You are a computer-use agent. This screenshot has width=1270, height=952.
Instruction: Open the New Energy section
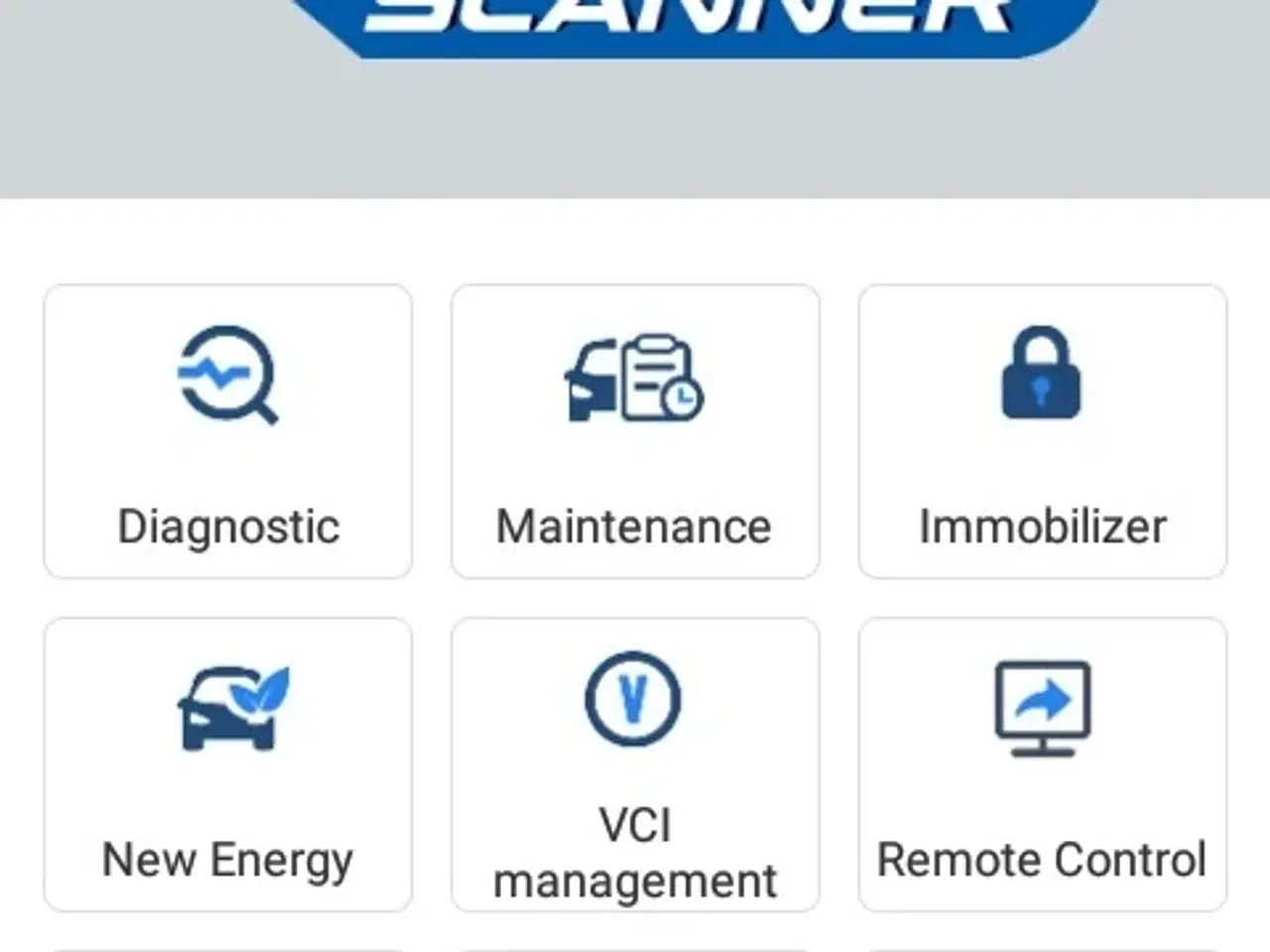pos(228,764)
